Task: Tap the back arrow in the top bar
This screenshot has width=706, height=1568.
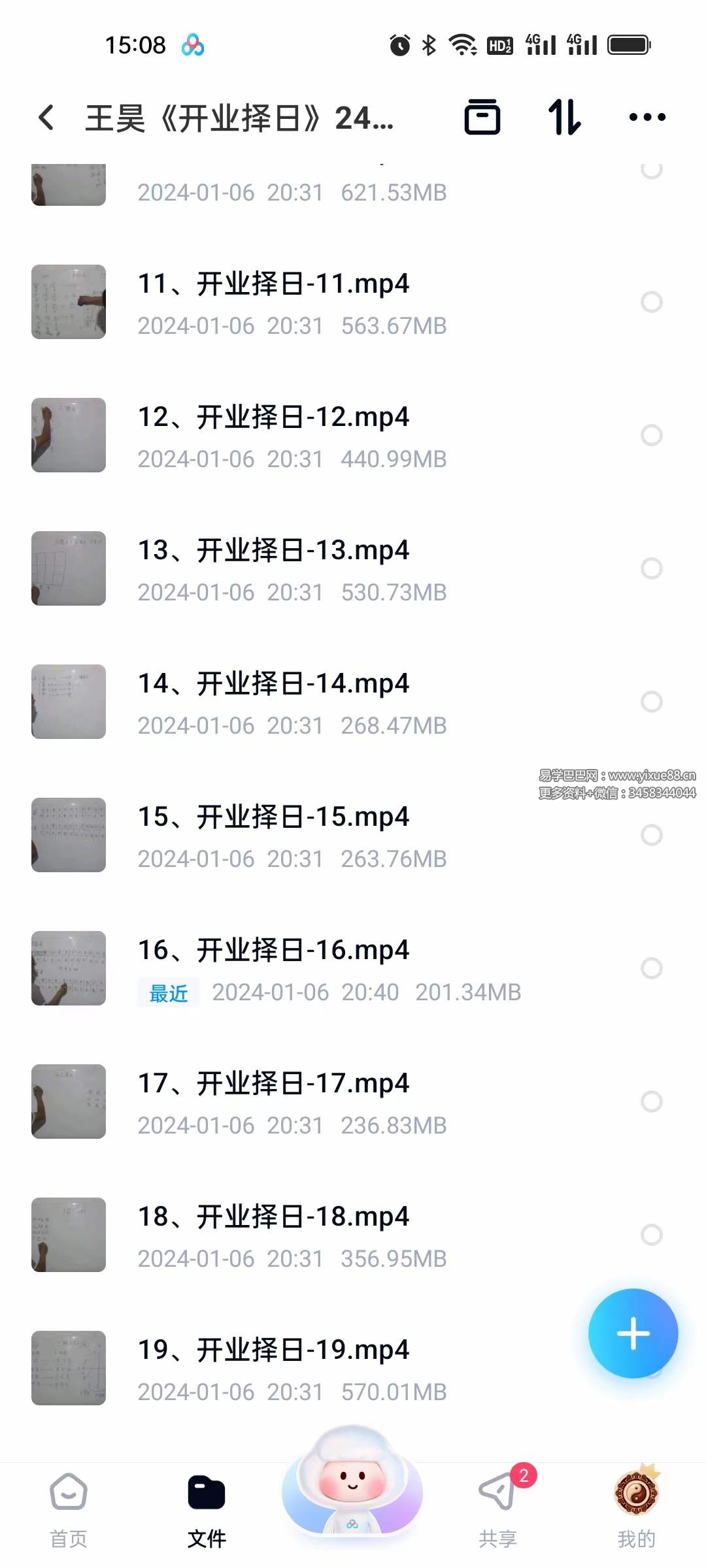Action: point(46,118)
